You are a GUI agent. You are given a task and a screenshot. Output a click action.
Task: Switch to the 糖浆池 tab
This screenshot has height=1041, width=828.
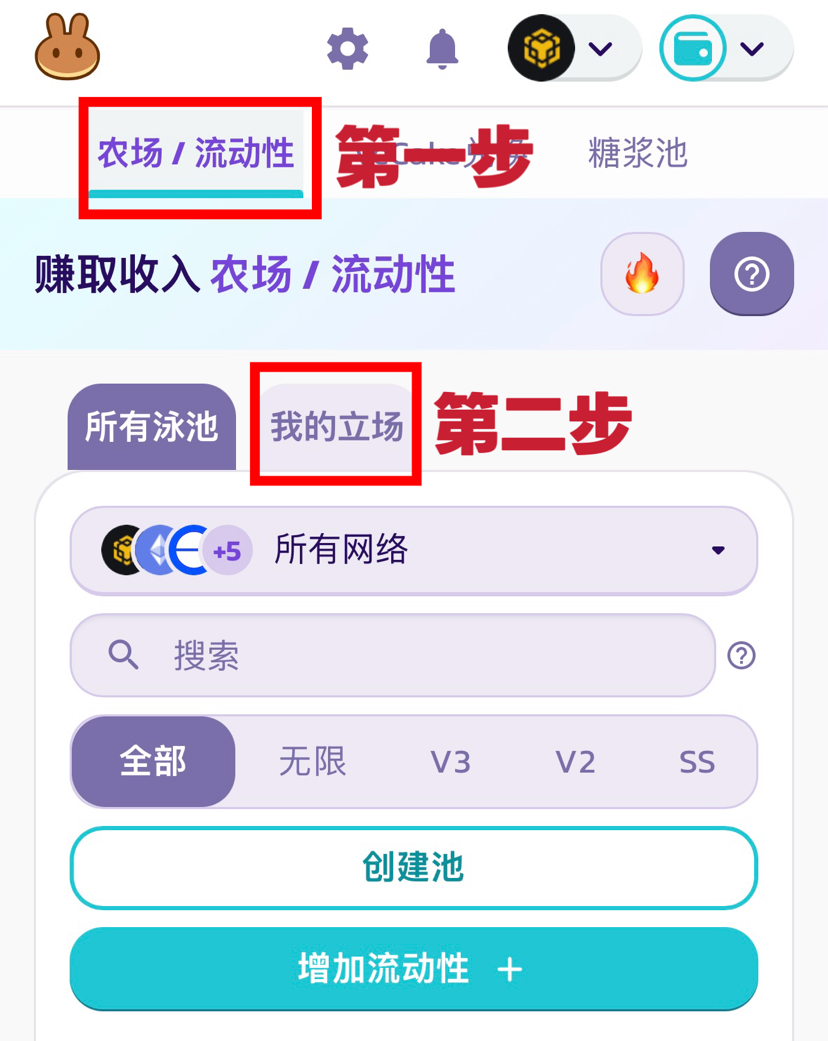[638, 153]
